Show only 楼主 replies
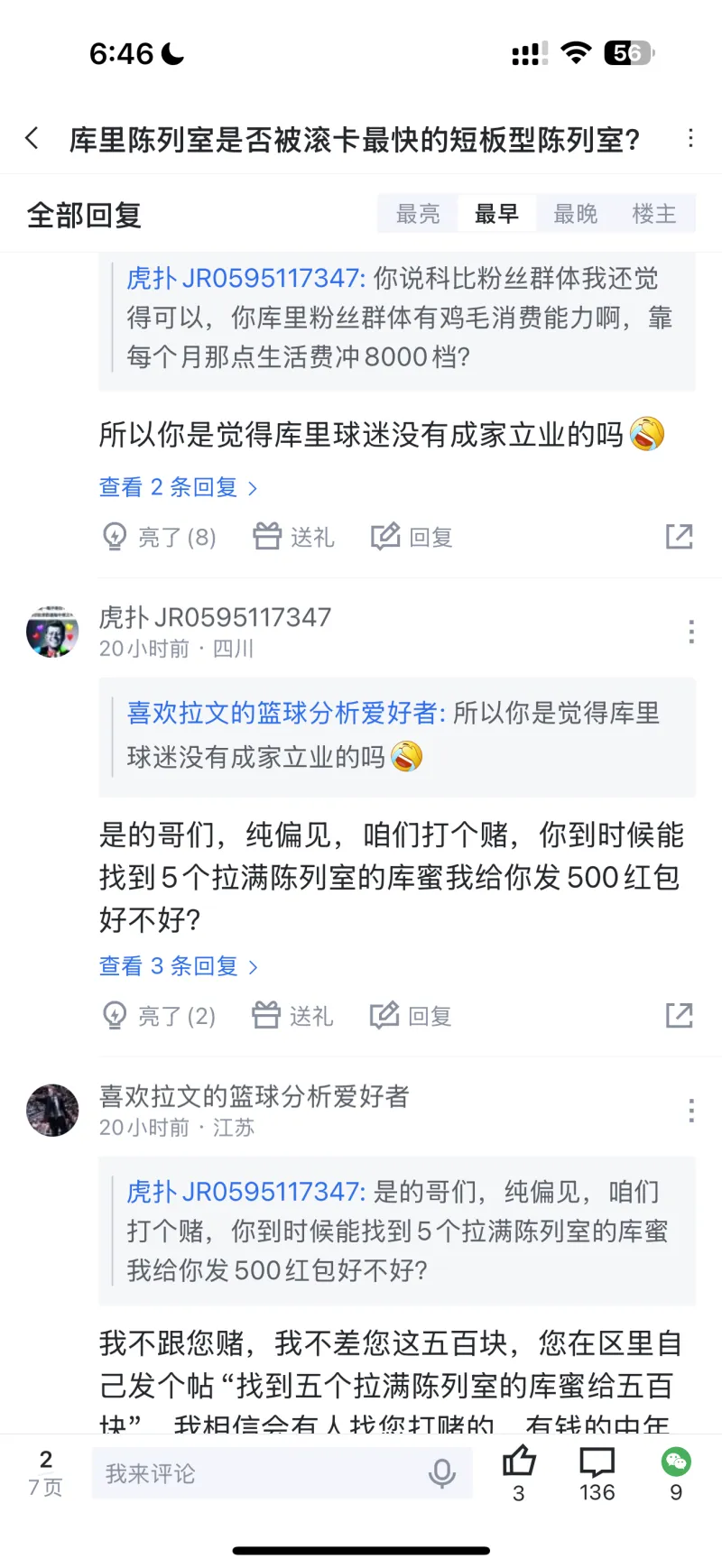Viewport: 722px width, 1568px height. point(653,215)
